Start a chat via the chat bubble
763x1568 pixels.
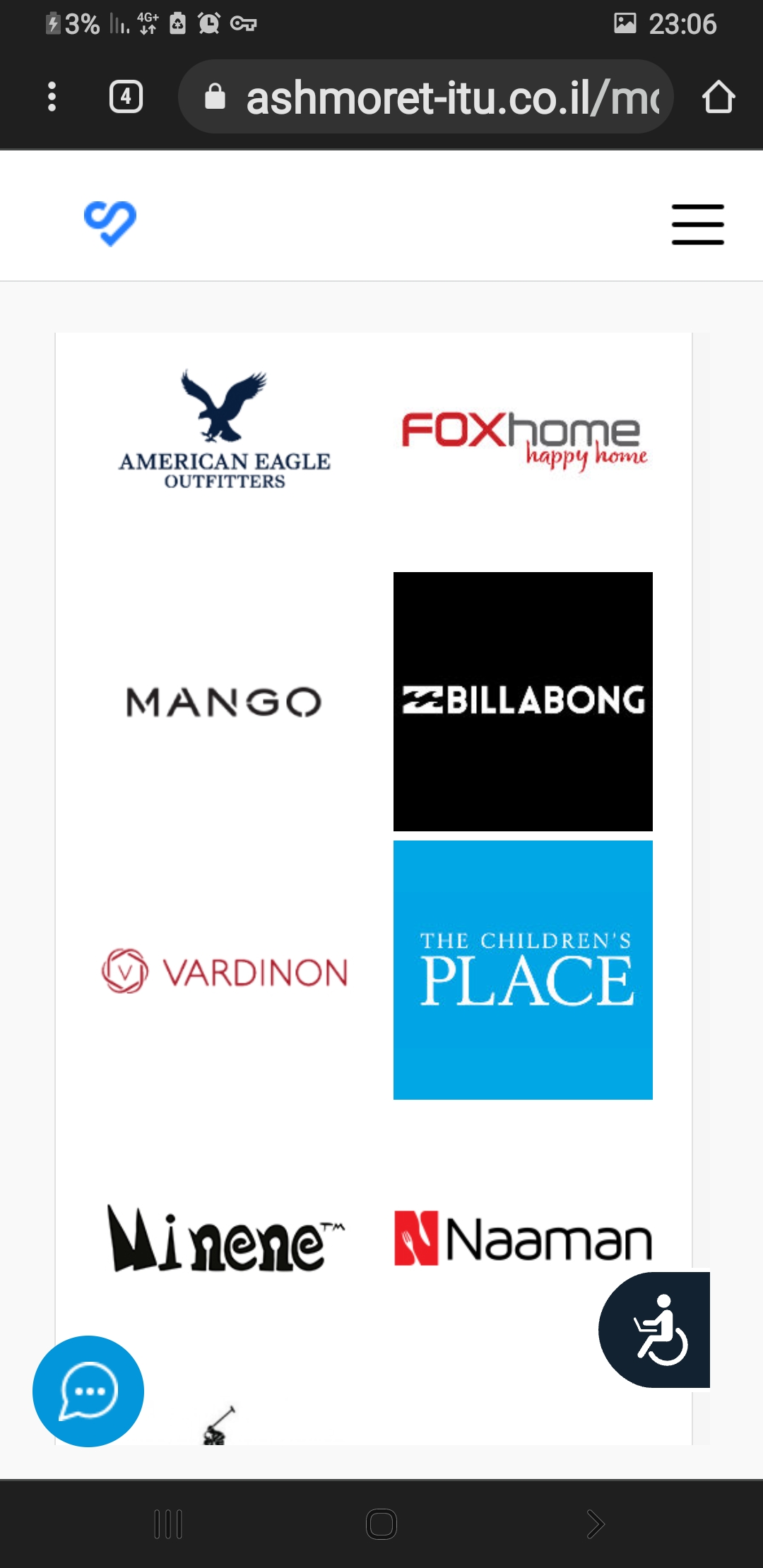tap(88, 1391)
